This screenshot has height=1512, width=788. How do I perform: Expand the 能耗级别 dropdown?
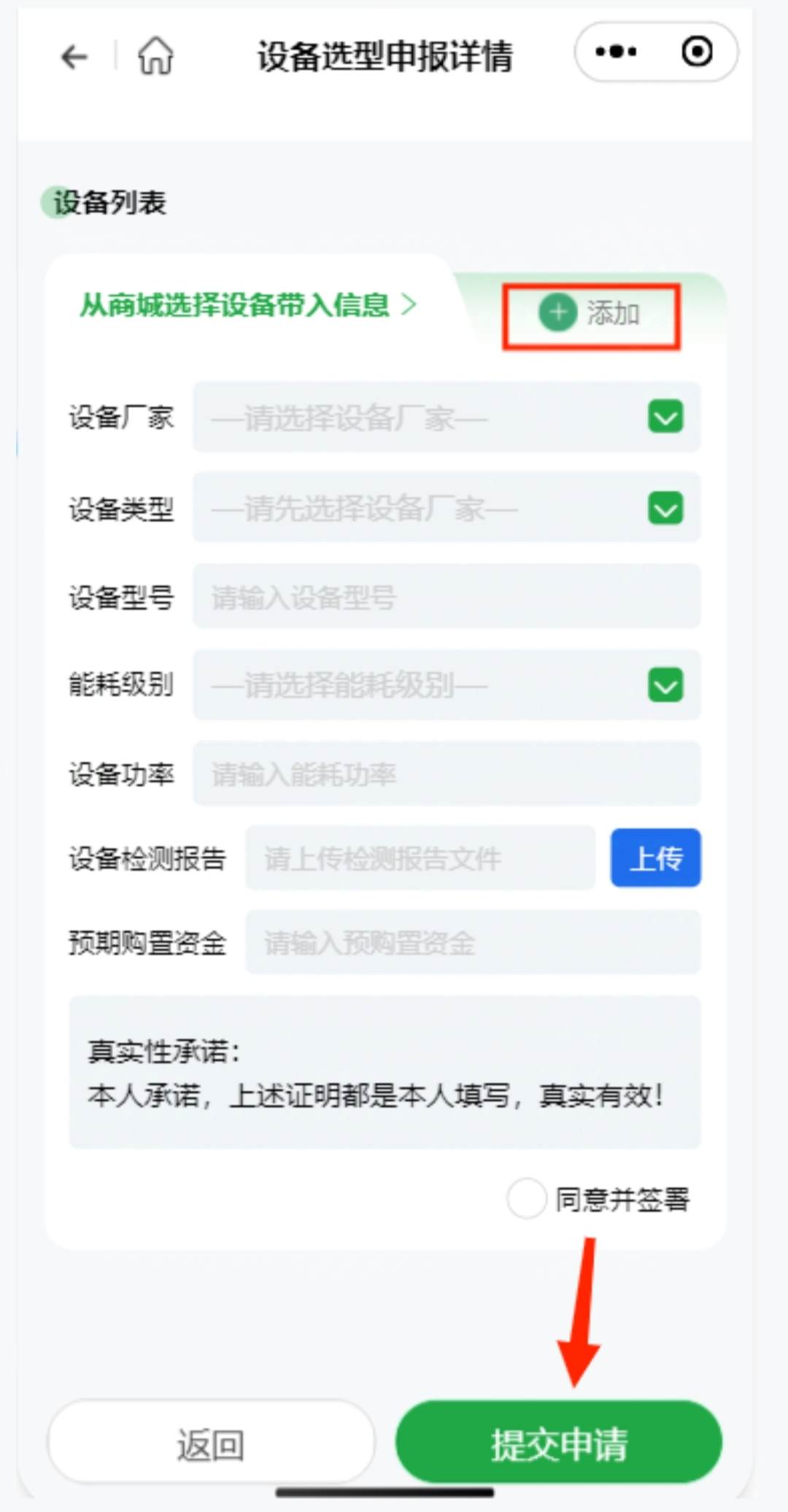(x=446, y=685)
